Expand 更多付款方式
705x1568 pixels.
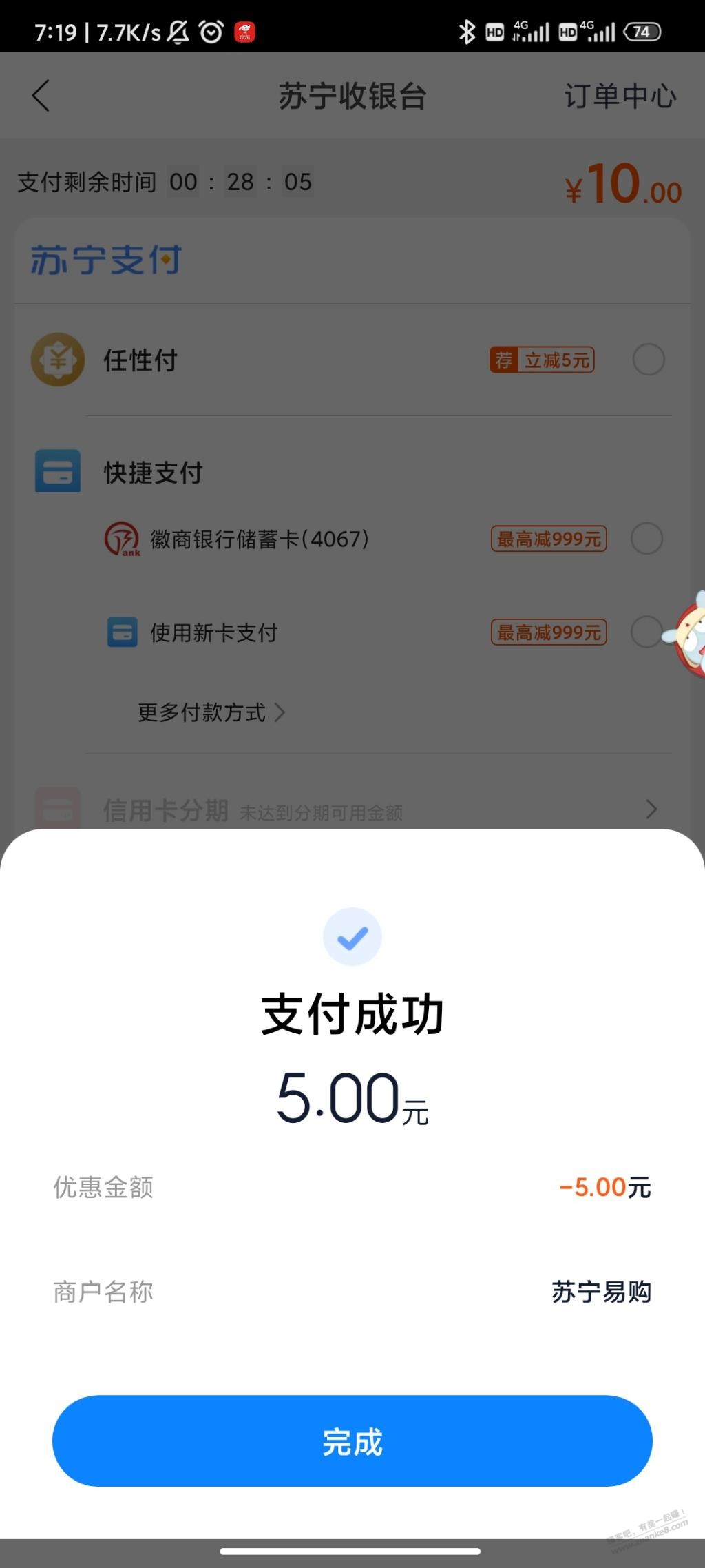tap(211, 712)
